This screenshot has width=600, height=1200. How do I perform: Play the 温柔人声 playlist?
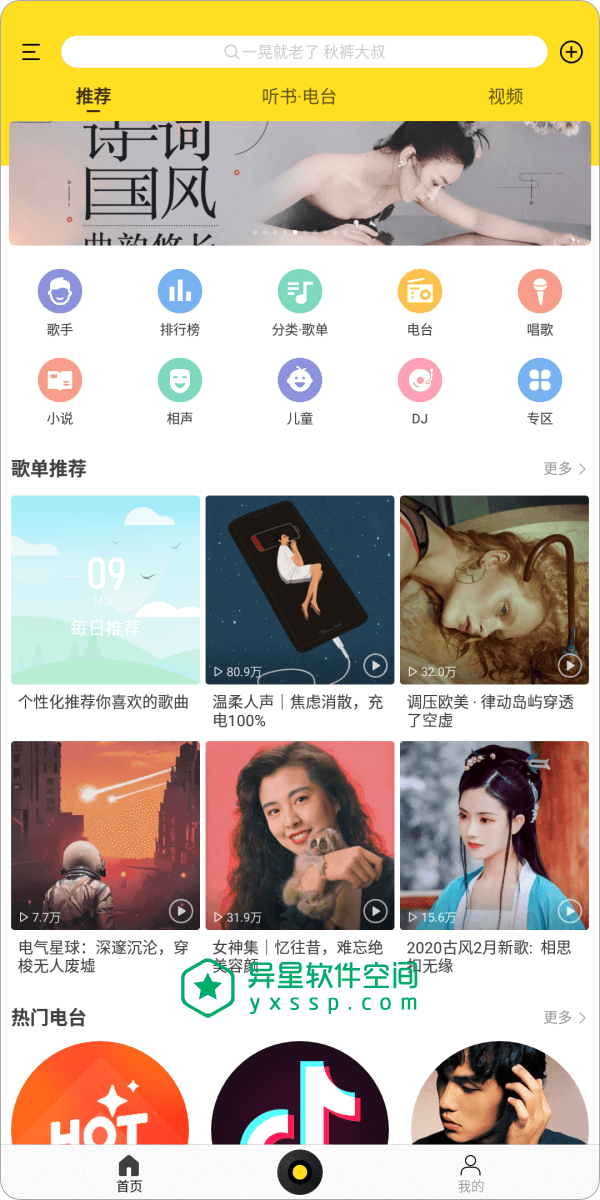click(375, 665)
